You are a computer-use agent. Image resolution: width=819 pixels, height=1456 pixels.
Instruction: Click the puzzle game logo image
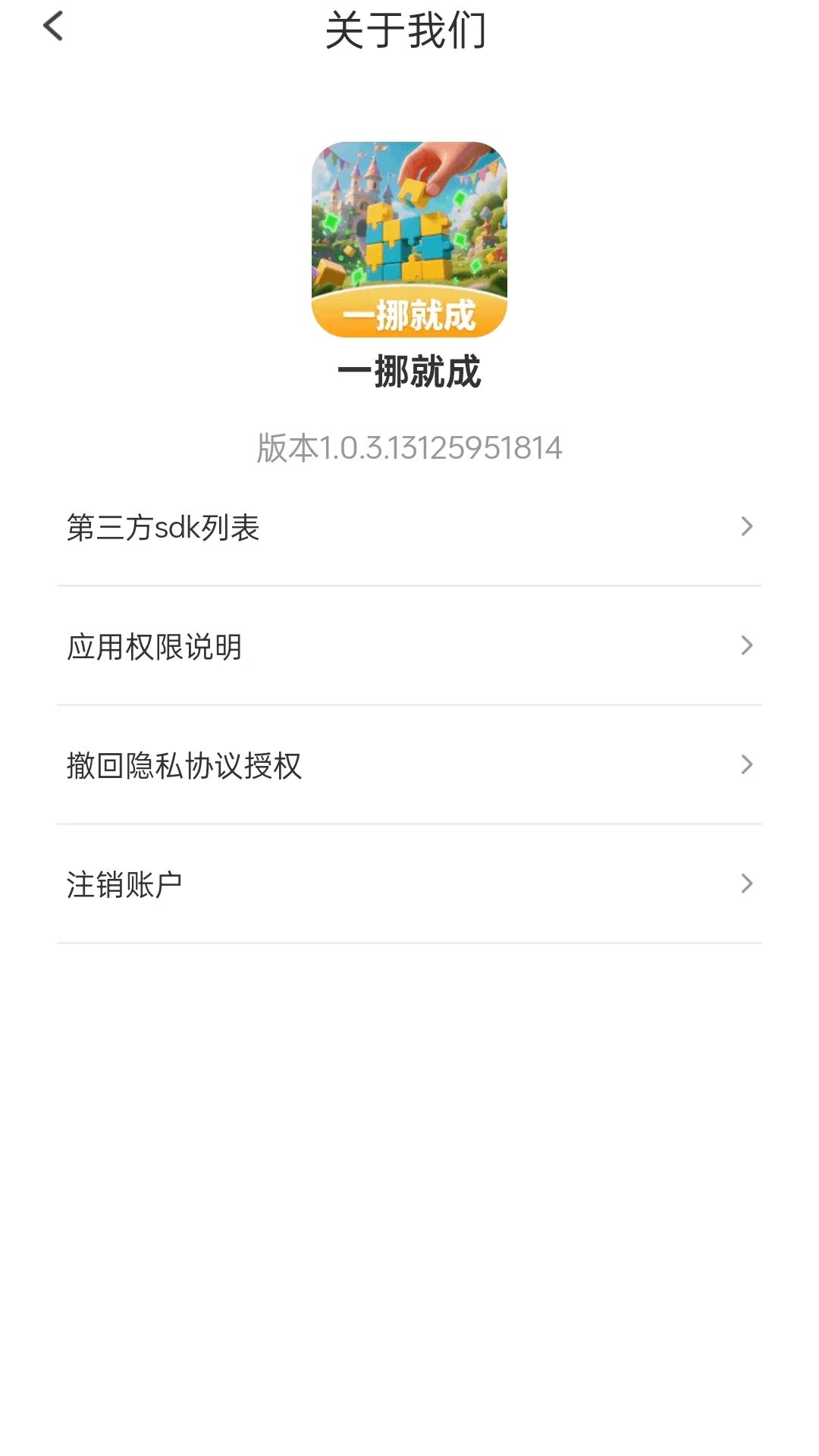tap(409, 227)
